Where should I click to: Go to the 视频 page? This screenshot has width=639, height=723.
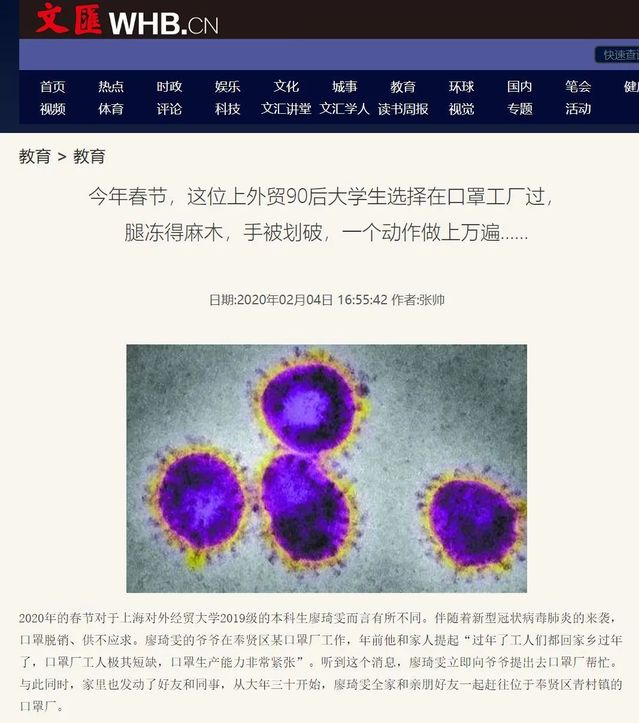click(53, 109)
